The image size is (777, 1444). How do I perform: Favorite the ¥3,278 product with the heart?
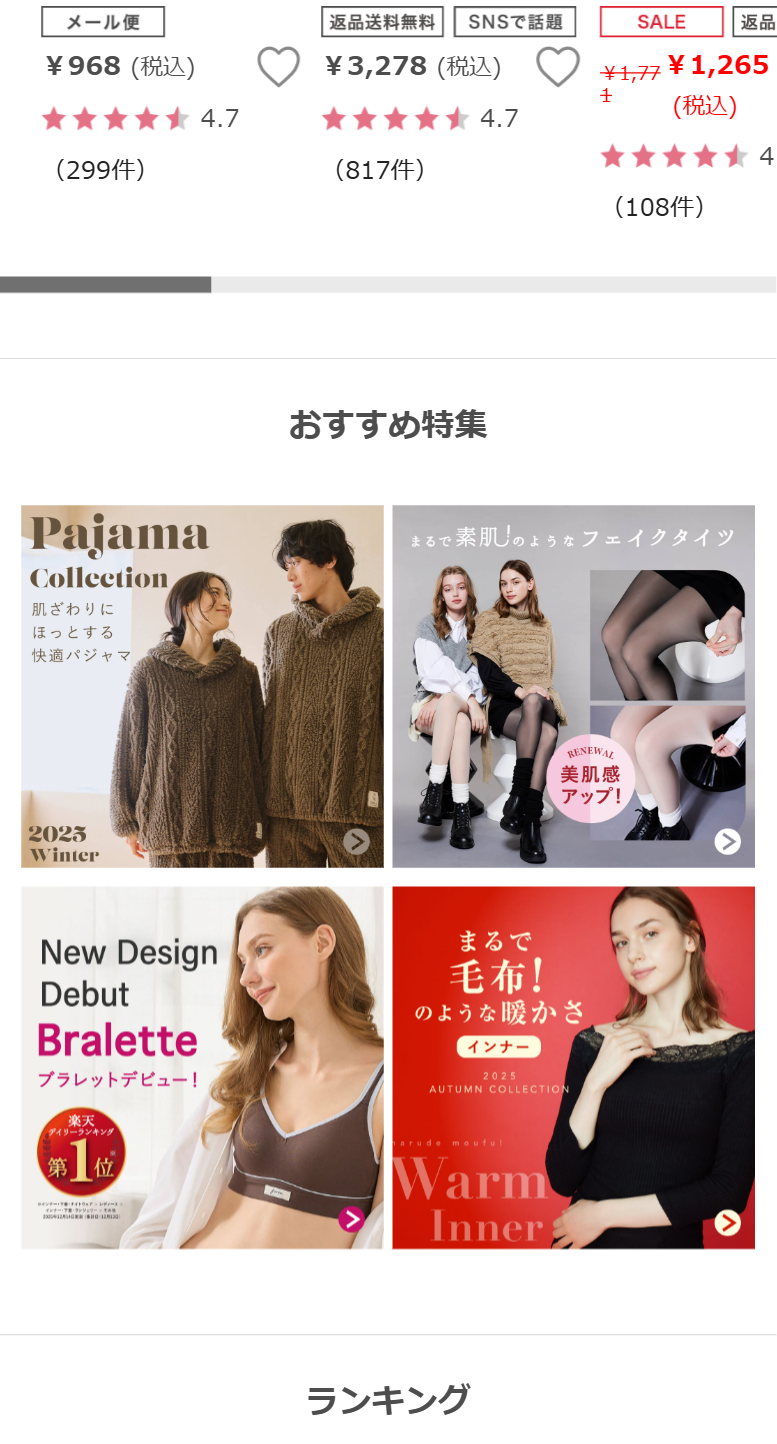point(557,67)
